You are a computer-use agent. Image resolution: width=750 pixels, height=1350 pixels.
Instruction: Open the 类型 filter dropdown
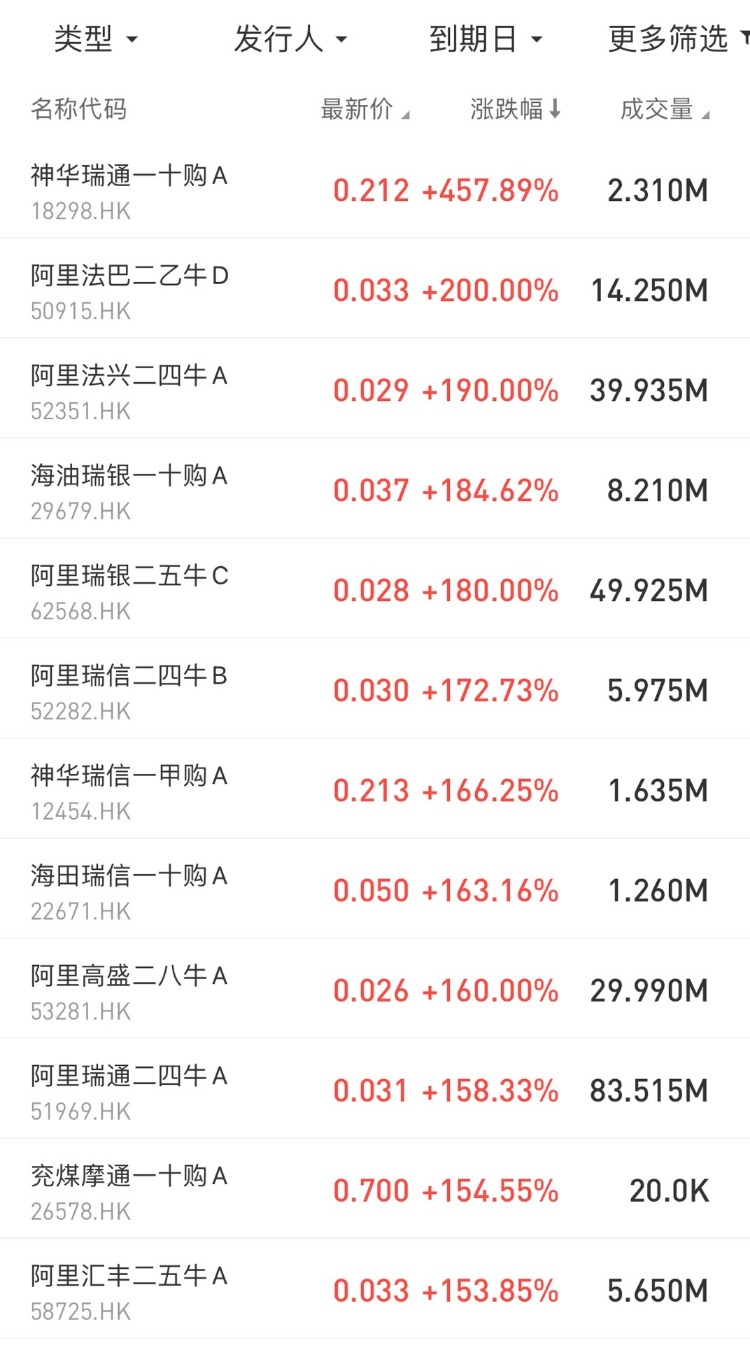(x=95, y=40)
